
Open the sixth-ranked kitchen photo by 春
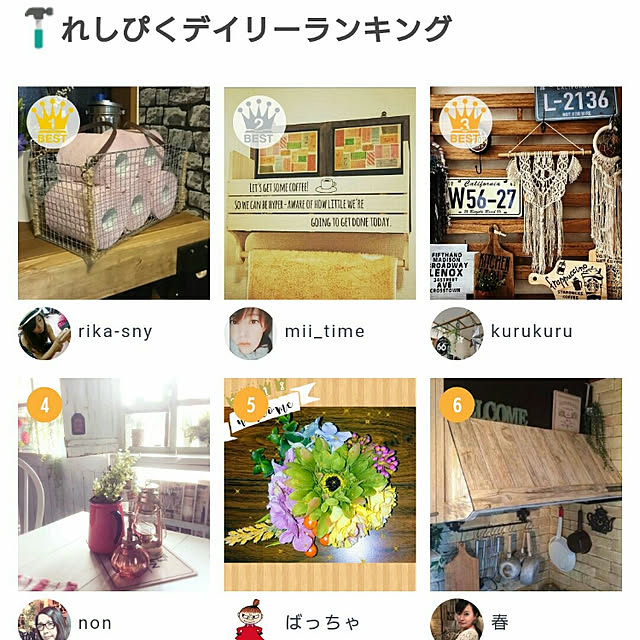point(526,485)
